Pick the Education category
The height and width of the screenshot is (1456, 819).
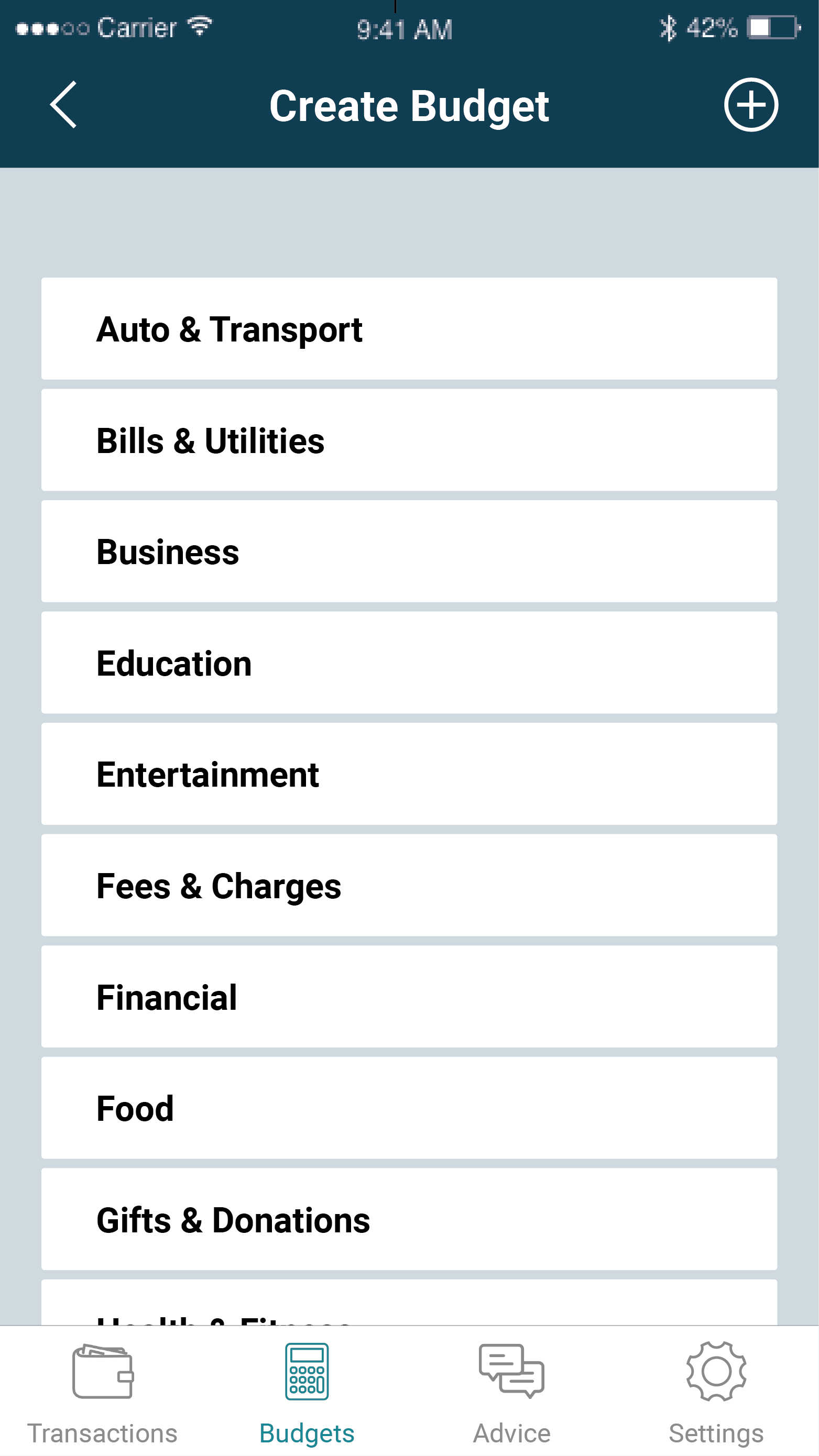point(409,663)
